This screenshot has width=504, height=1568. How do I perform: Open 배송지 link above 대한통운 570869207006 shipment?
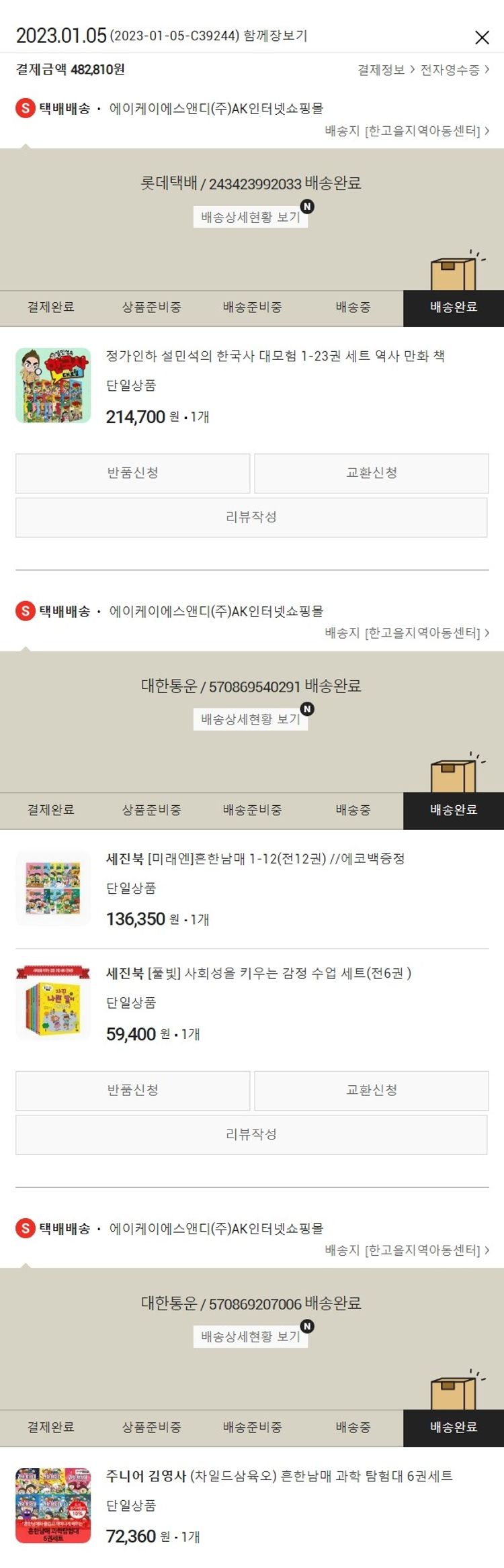407,1250
